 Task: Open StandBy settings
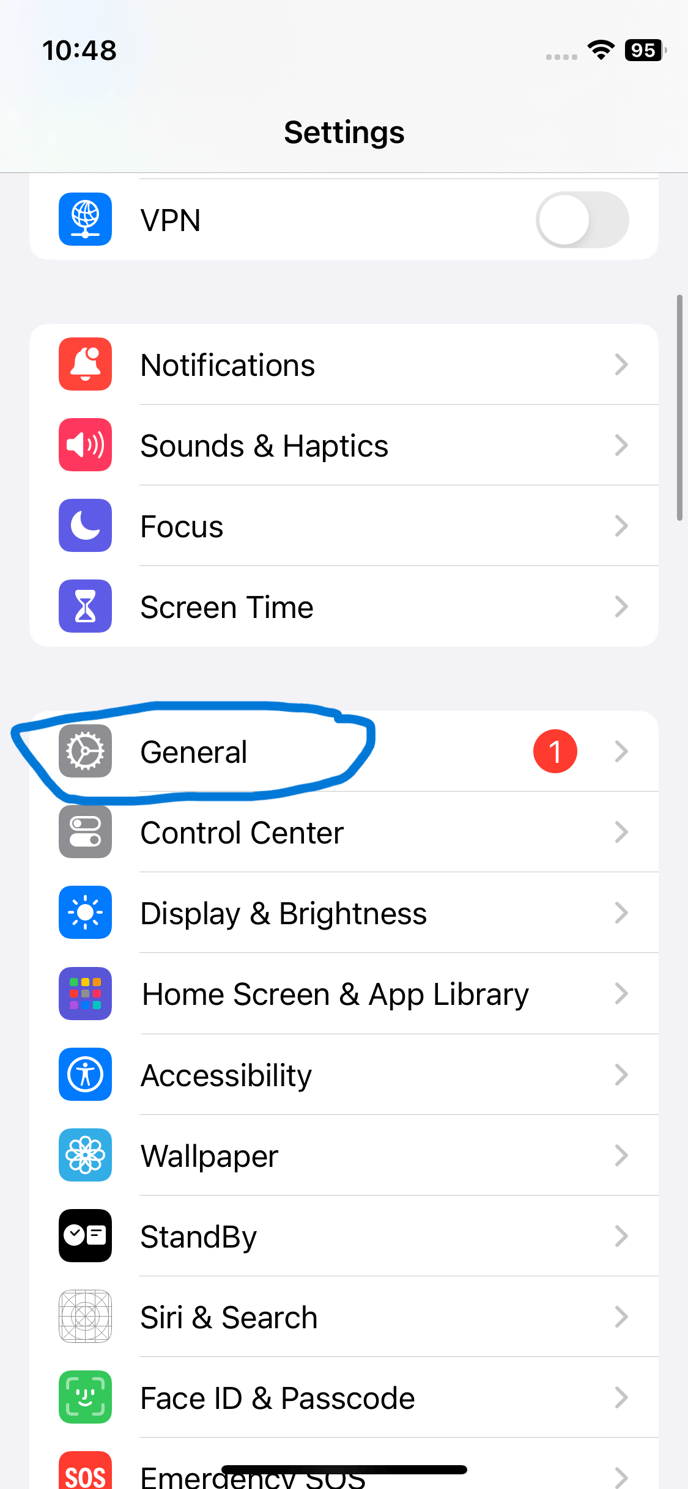(x=343, y=1237)
